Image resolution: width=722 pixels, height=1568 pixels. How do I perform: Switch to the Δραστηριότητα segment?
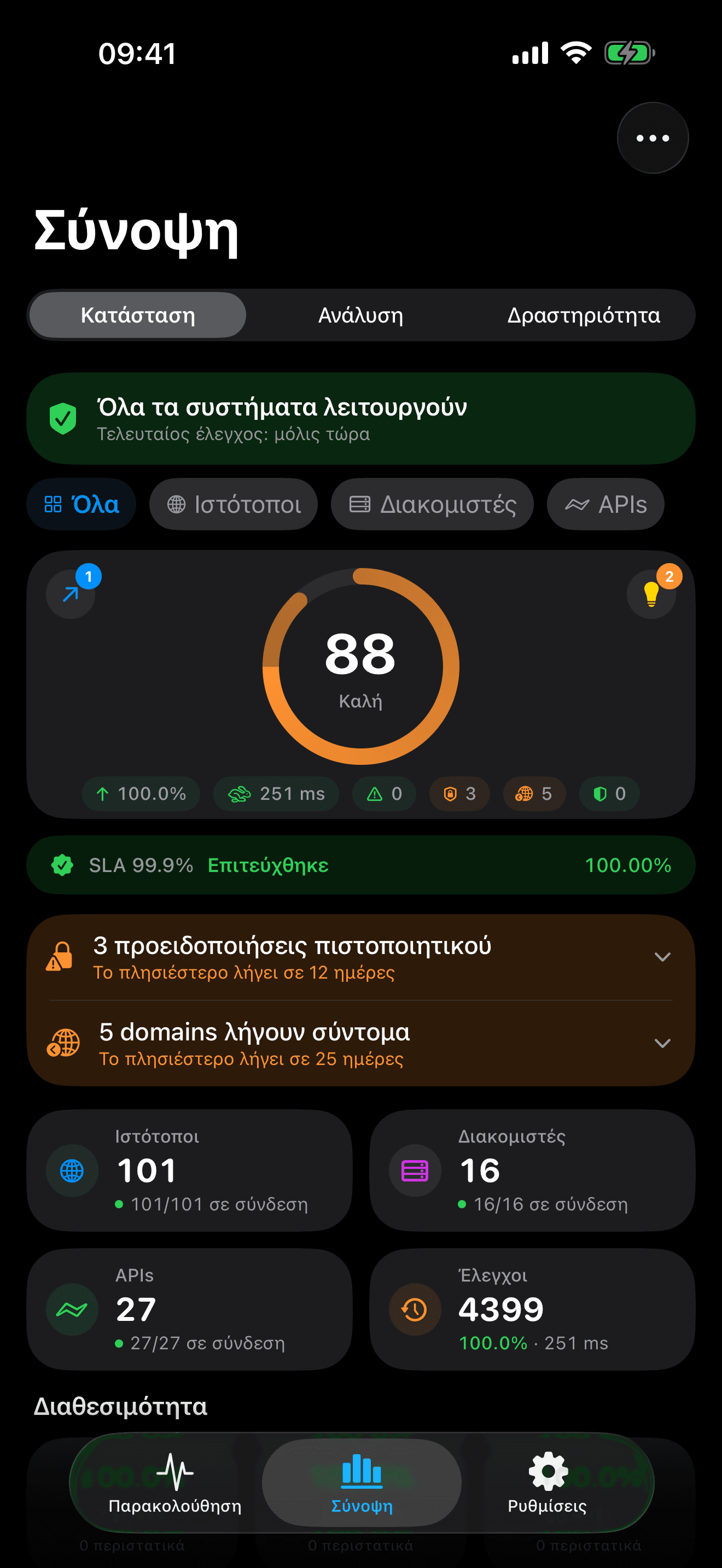pos(583,315)
